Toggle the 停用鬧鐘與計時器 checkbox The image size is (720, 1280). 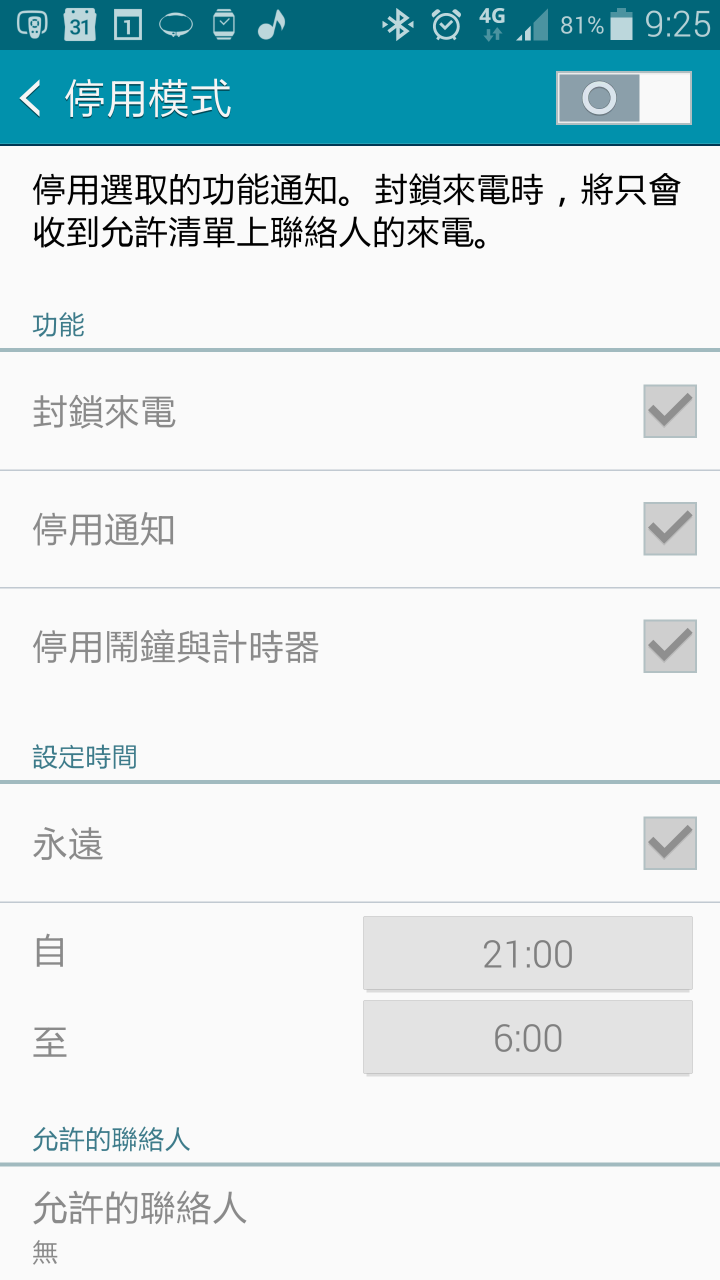pos(669,647)
